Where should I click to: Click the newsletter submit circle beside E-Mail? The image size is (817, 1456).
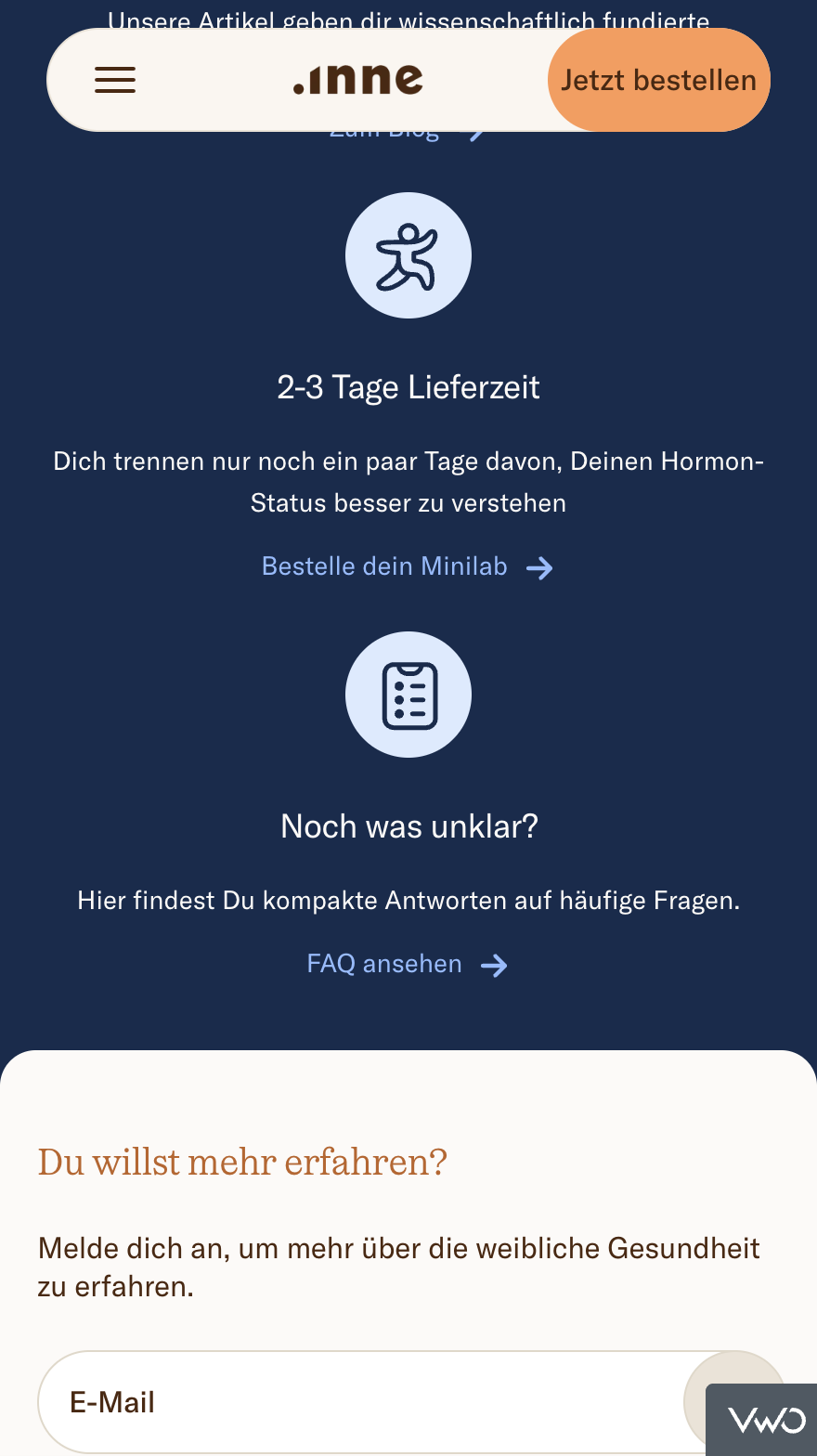733,1402
